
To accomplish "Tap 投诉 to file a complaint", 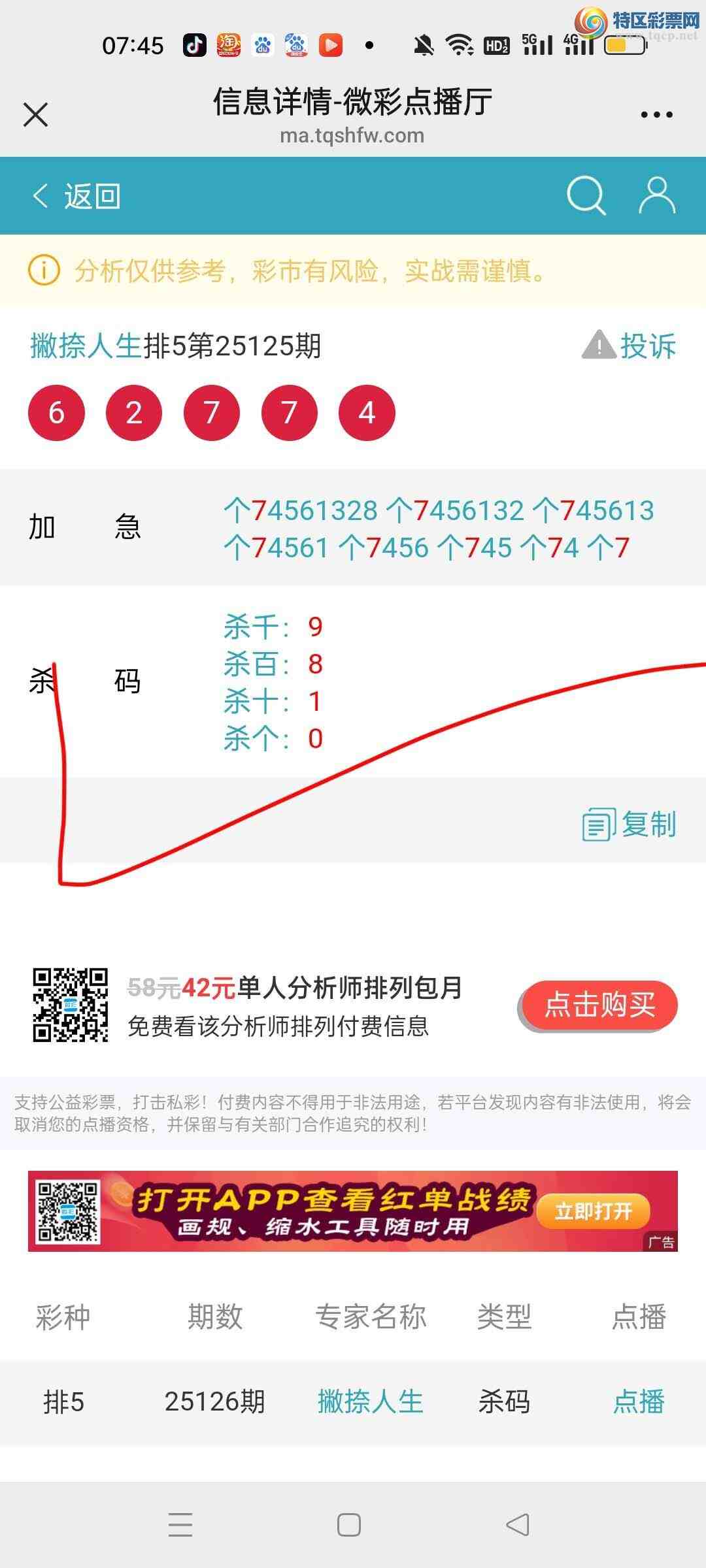I will coord(630,346).
